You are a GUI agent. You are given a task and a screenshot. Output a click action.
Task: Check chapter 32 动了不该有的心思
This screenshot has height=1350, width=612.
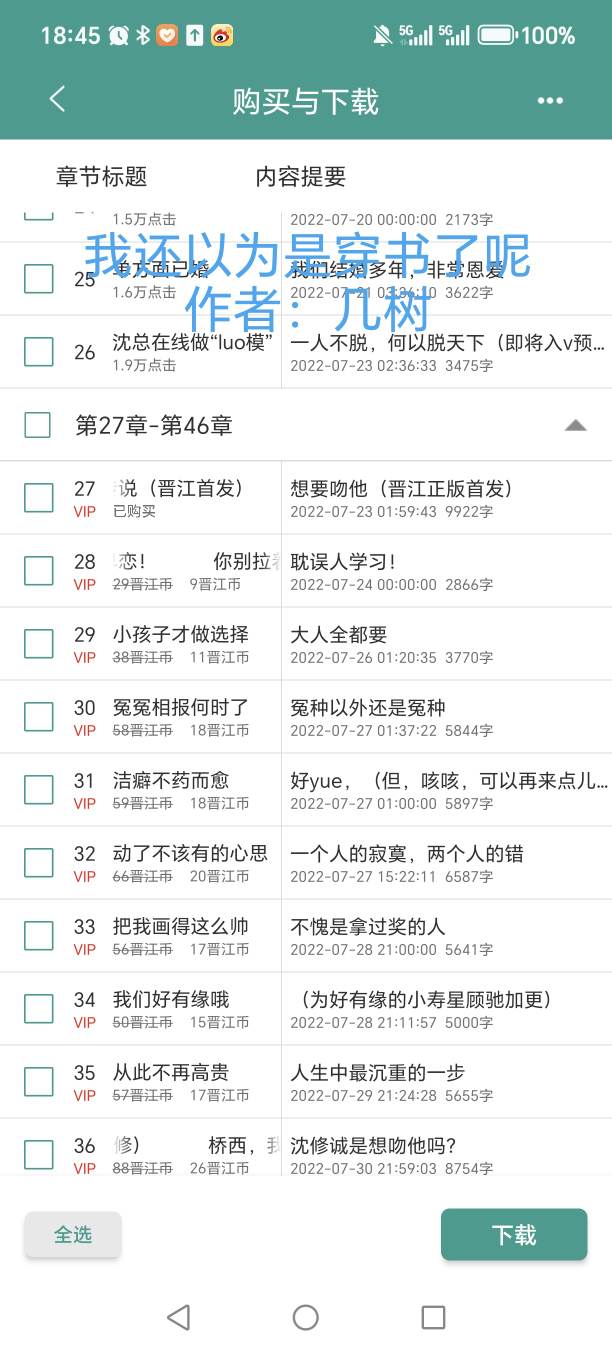coord(38,863)
